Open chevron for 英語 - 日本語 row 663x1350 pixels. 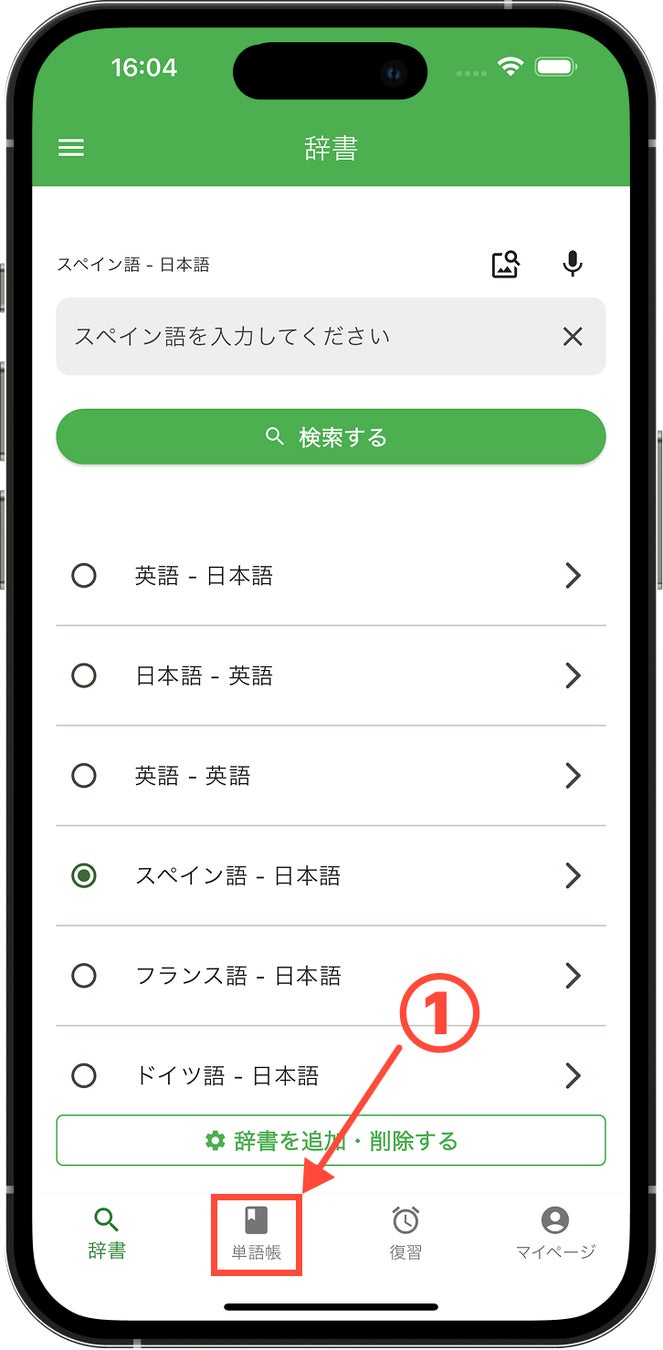pyautogui.click(x=572, y=576)
